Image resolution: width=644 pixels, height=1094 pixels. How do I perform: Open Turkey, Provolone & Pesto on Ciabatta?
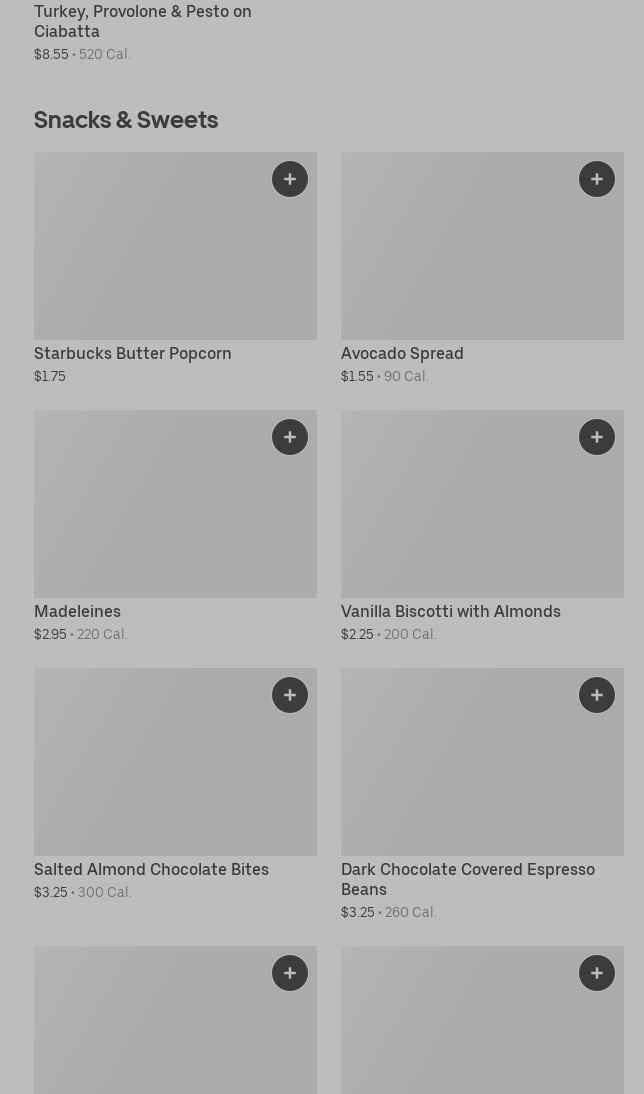pos(142,21)
